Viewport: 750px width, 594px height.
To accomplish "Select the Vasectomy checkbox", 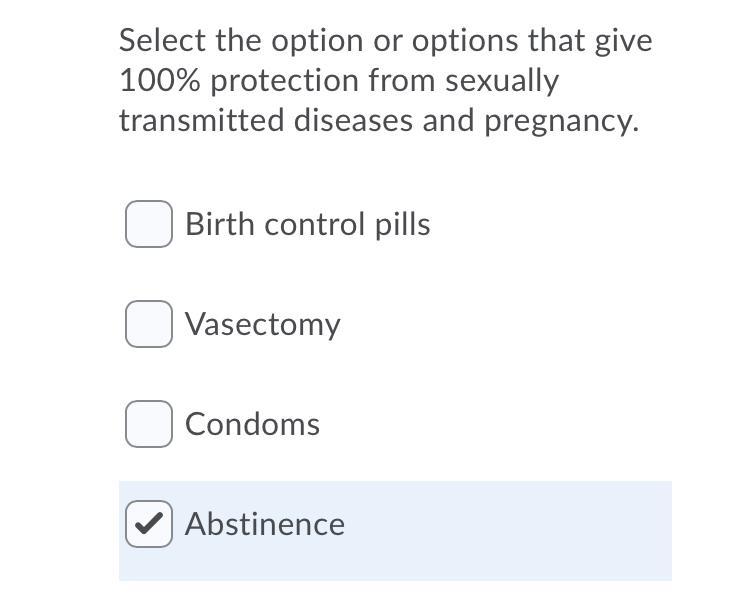I will (148, 324).
